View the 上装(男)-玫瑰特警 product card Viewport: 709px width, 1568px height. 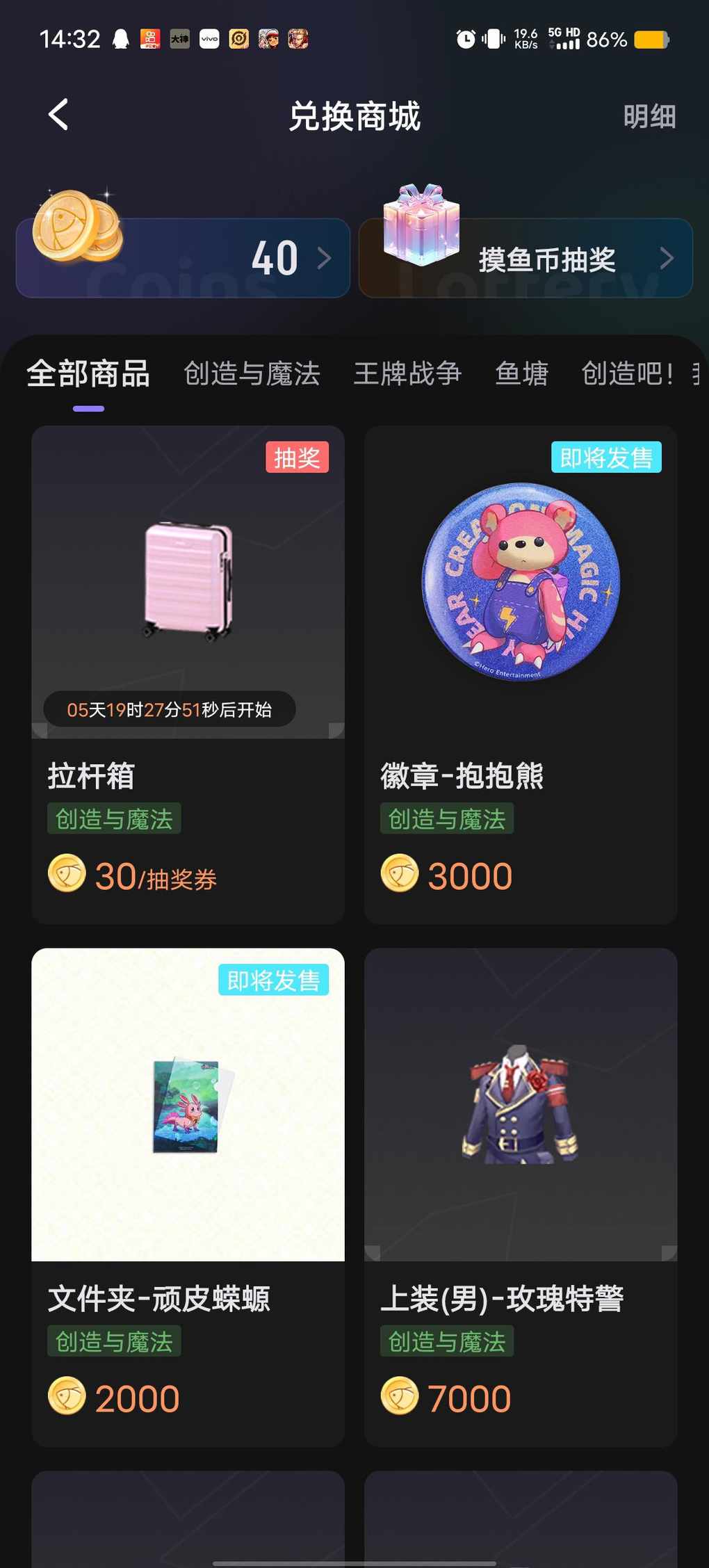click(521, 1196)
